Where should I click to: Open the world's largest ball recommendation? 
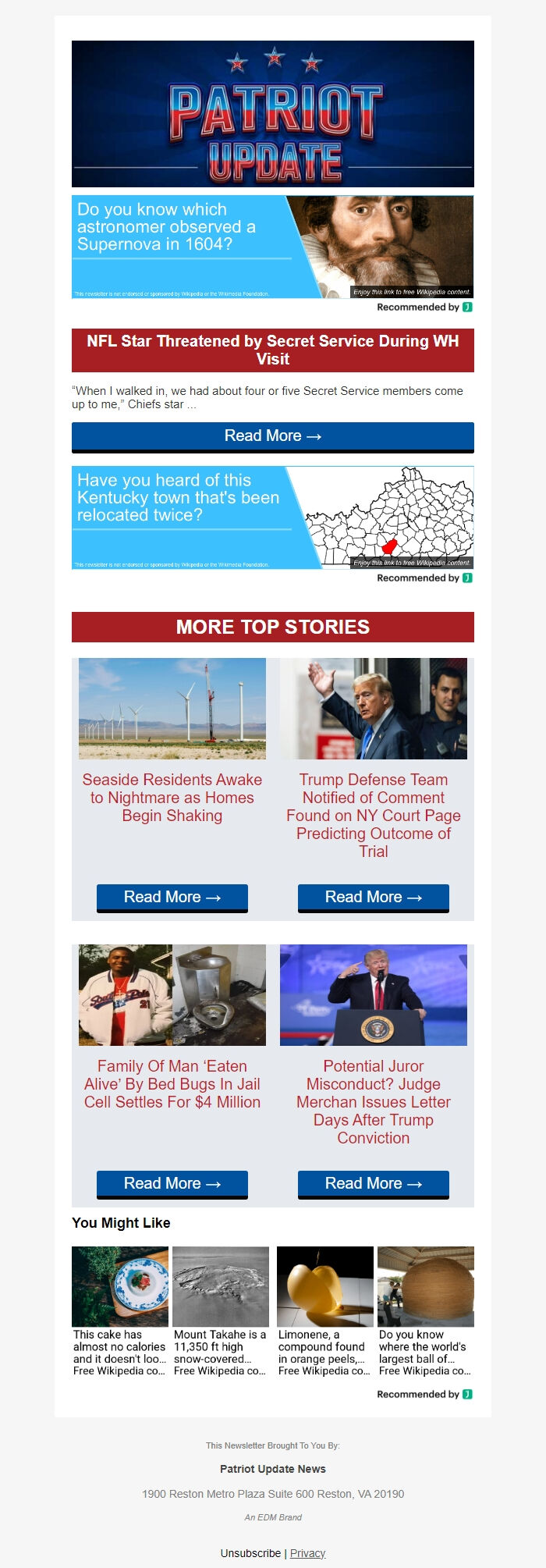(x=426, y=1311)
